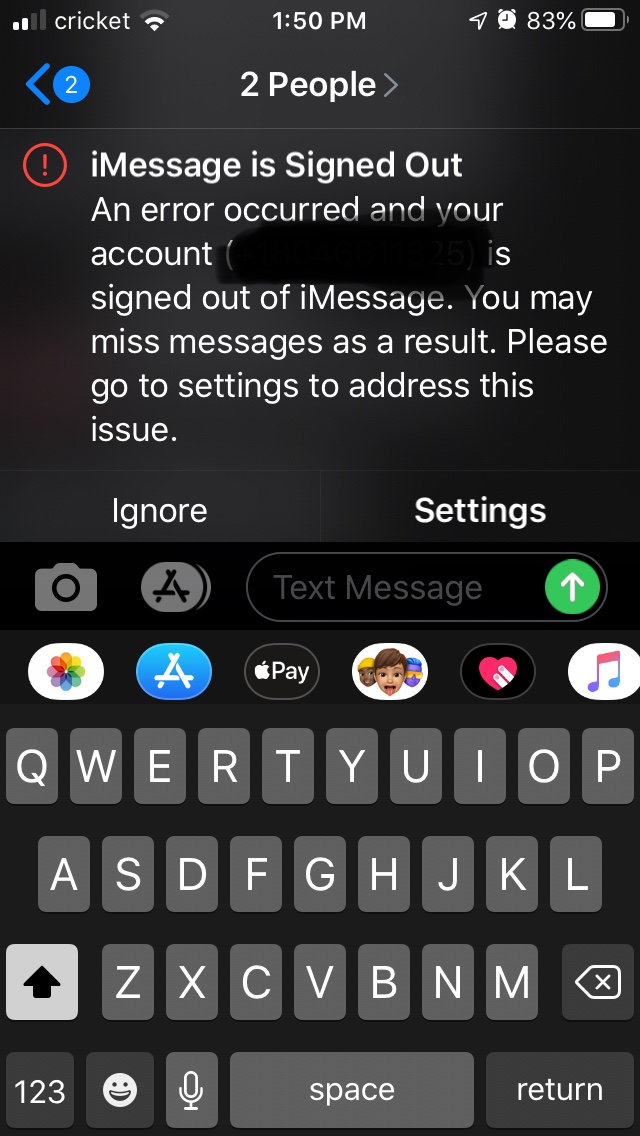Tap the backspace key
Screen dimensions: 640x1136
[598, 984]
